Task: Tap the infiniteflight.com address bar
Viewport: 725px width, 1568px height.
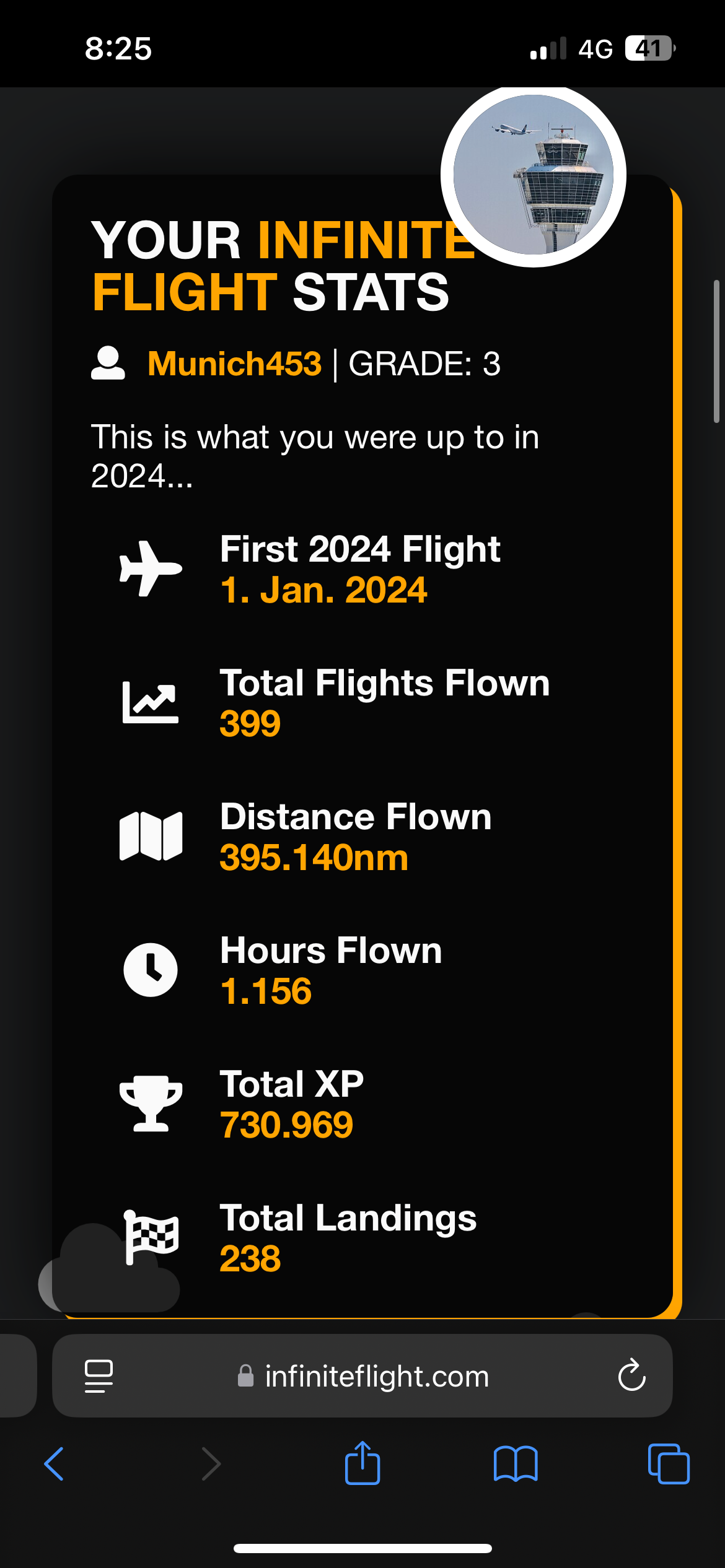Action: (364, 1376)
